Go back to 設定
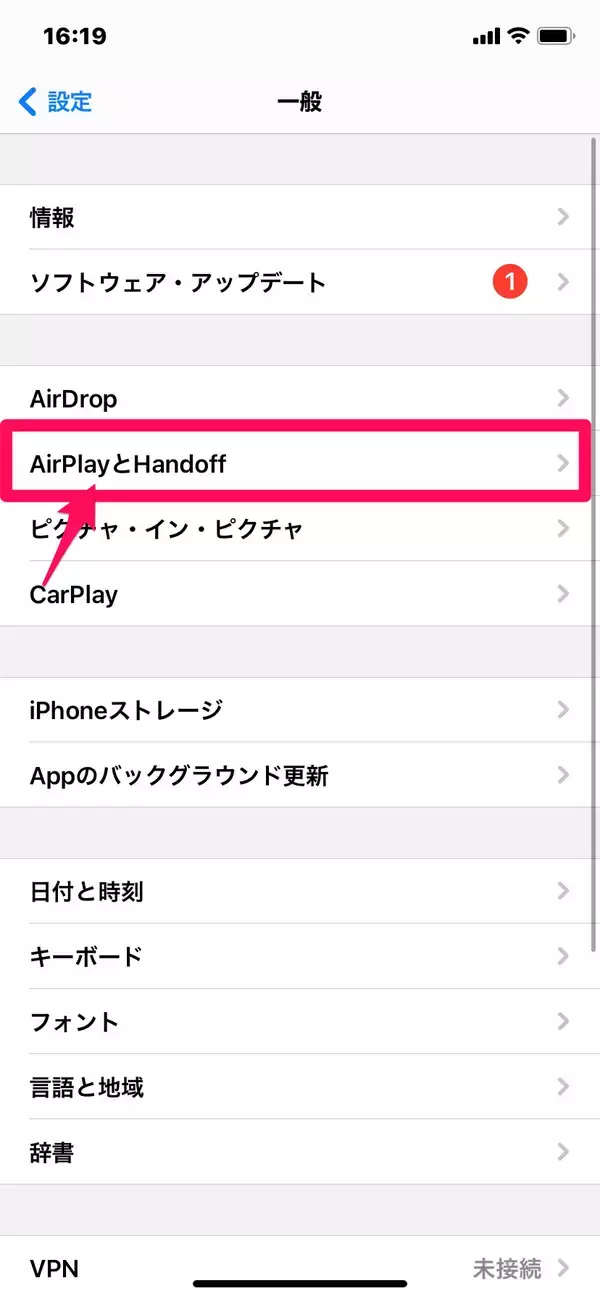 point(56,101)
